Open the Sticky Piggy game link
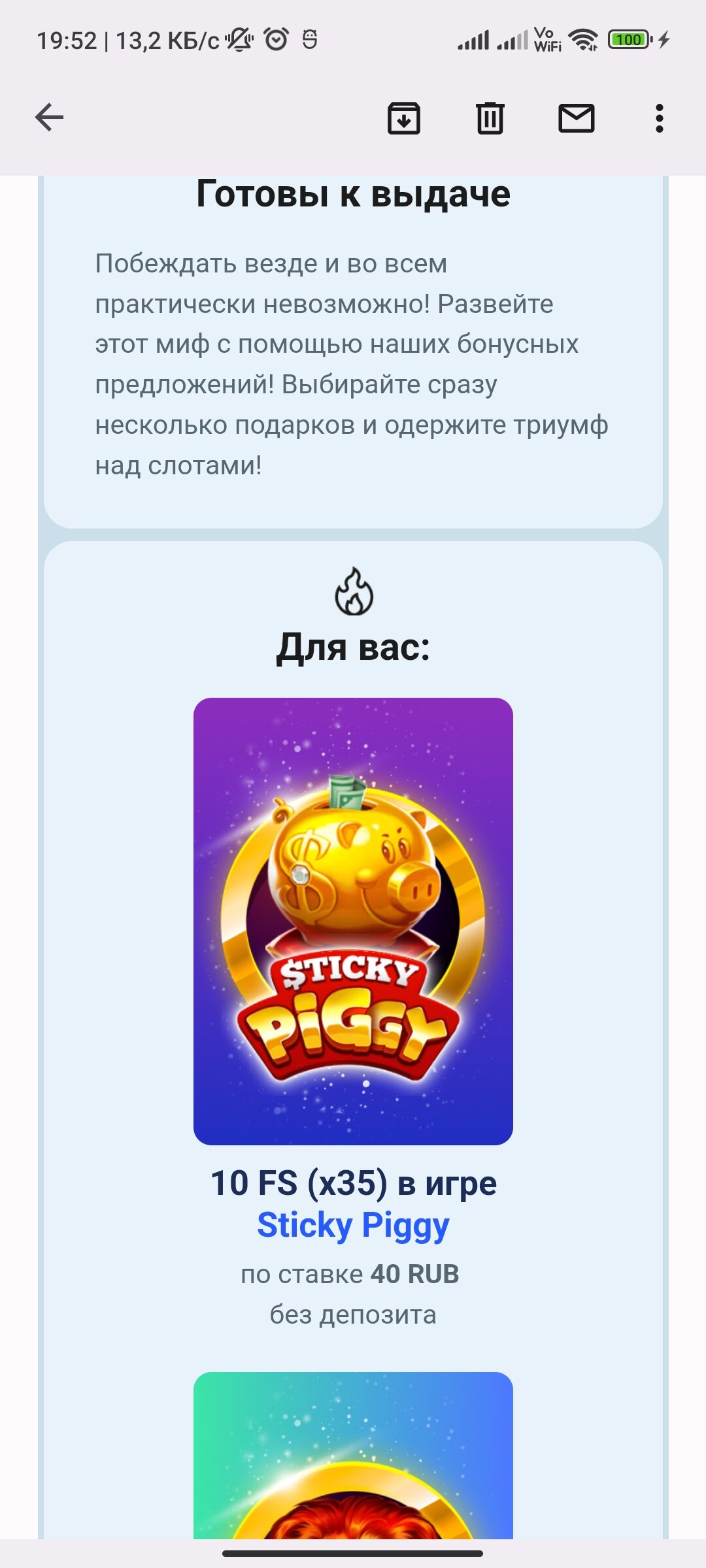The image size is (706, 1568). tap(353, 1225)
